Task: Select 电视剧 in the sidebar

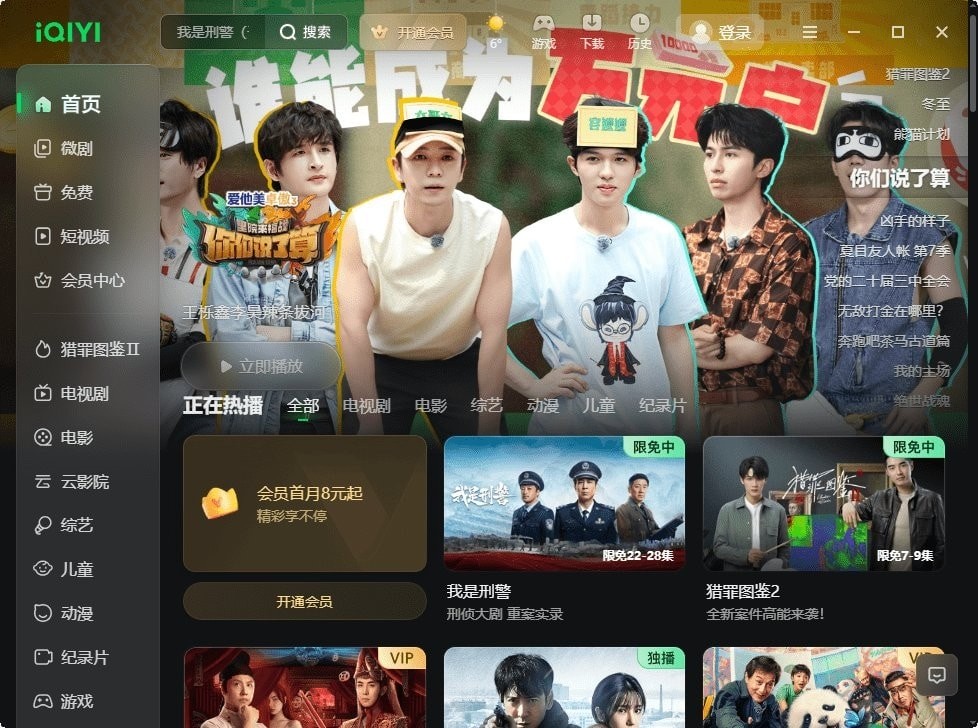Action: point(84,393)
